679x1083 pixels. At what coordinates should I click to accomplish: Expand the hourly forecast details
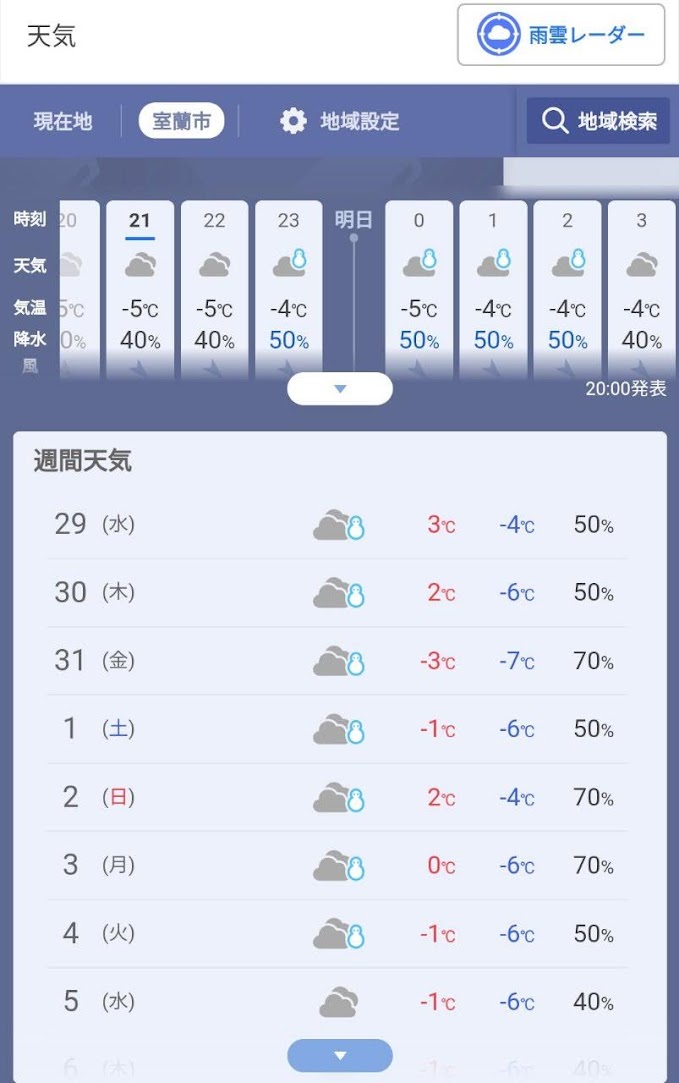[x=339, y=389]
